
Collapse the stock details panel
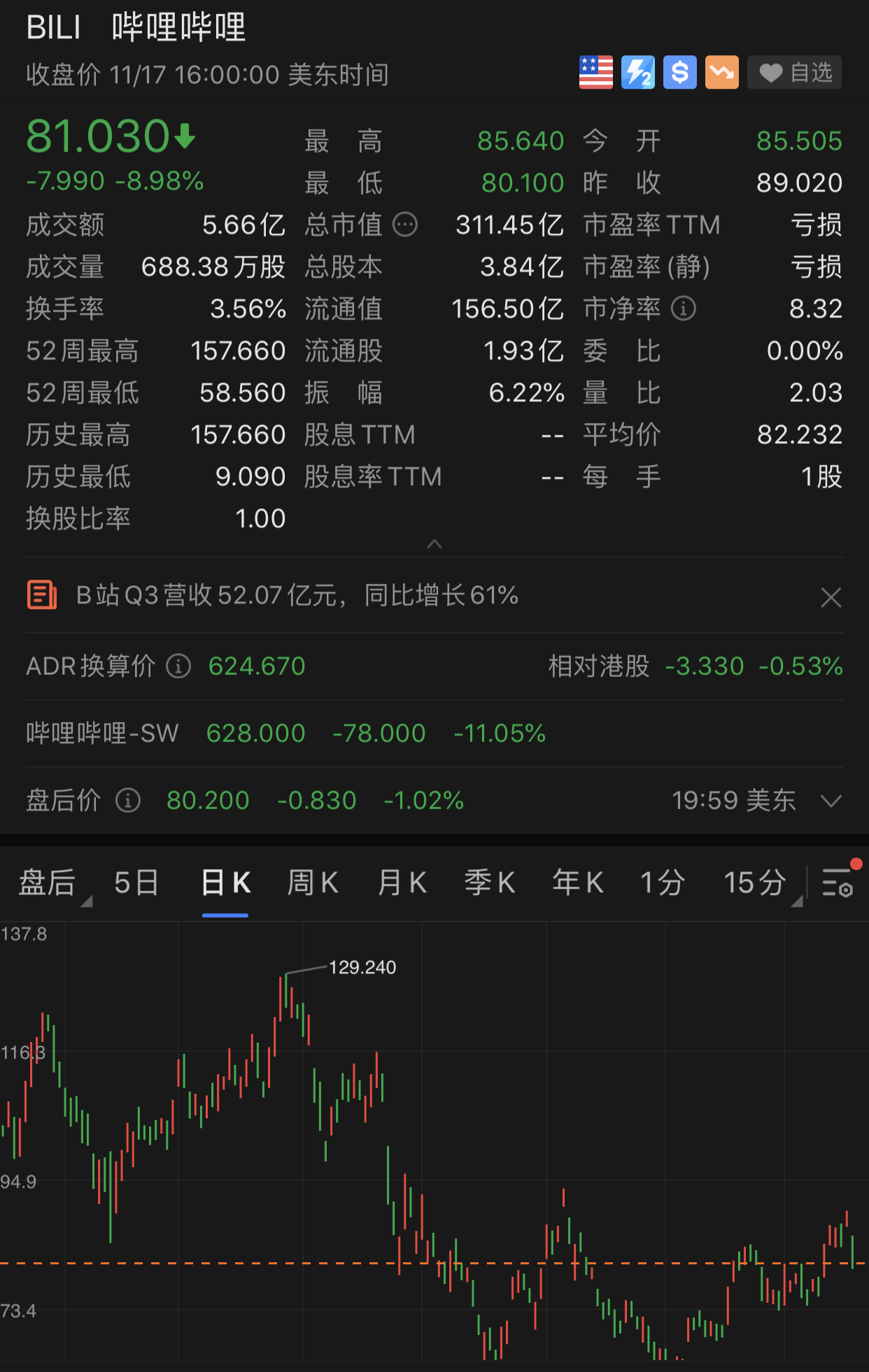tap(434, 544)
